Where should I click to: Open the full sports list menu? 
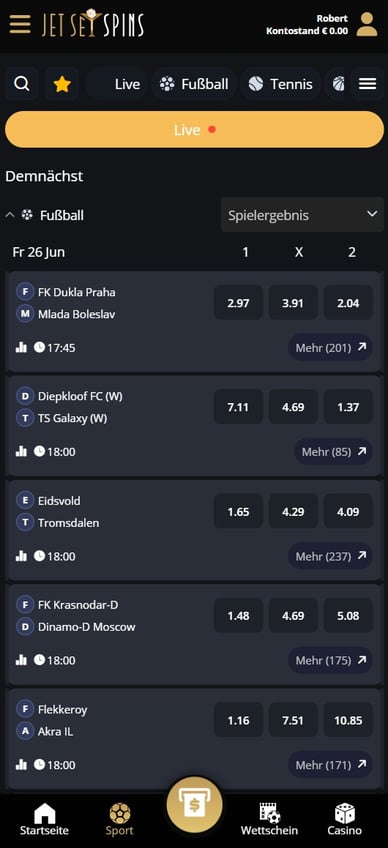pyautogui.click(x=367, y=84)
